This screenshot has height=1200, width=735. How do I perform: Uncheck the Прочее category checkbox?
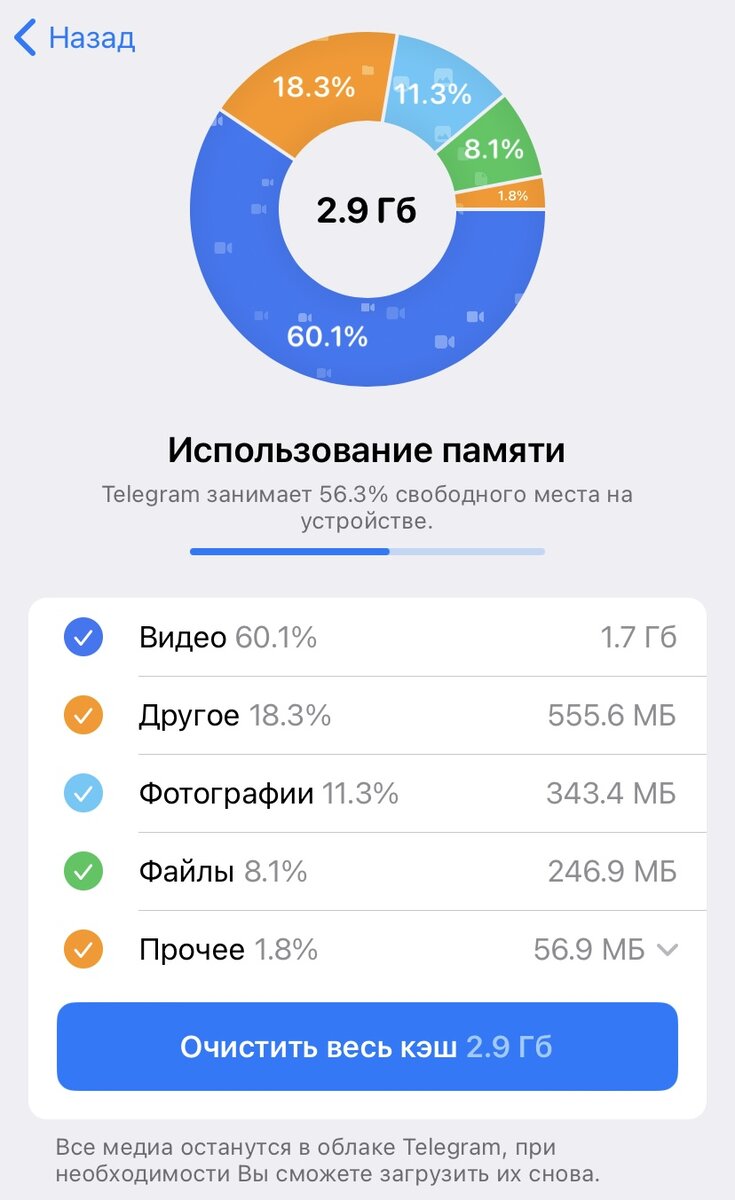point(84,949)
